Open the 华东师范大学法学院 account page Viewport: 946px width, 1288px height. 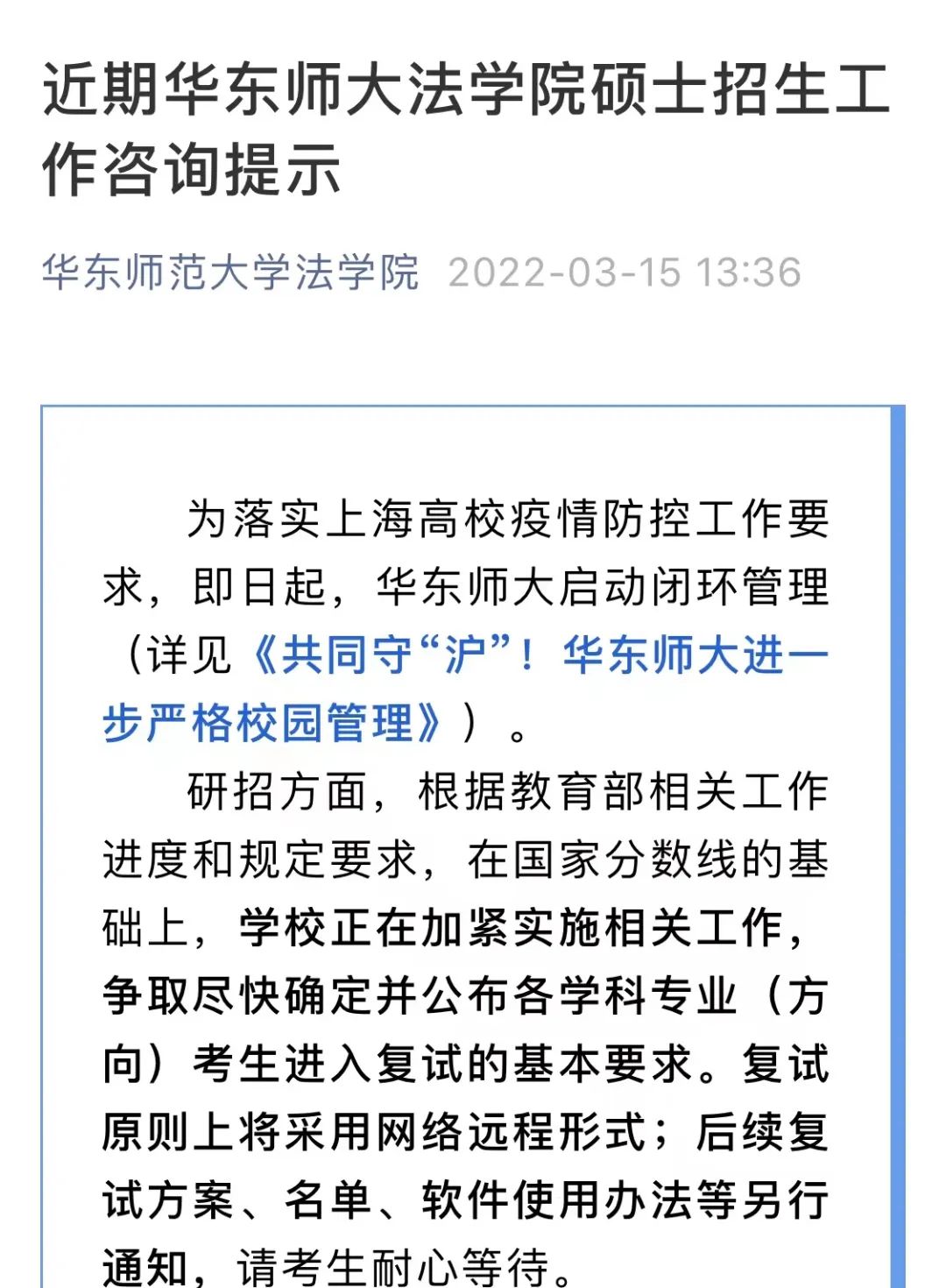(231, 272)
